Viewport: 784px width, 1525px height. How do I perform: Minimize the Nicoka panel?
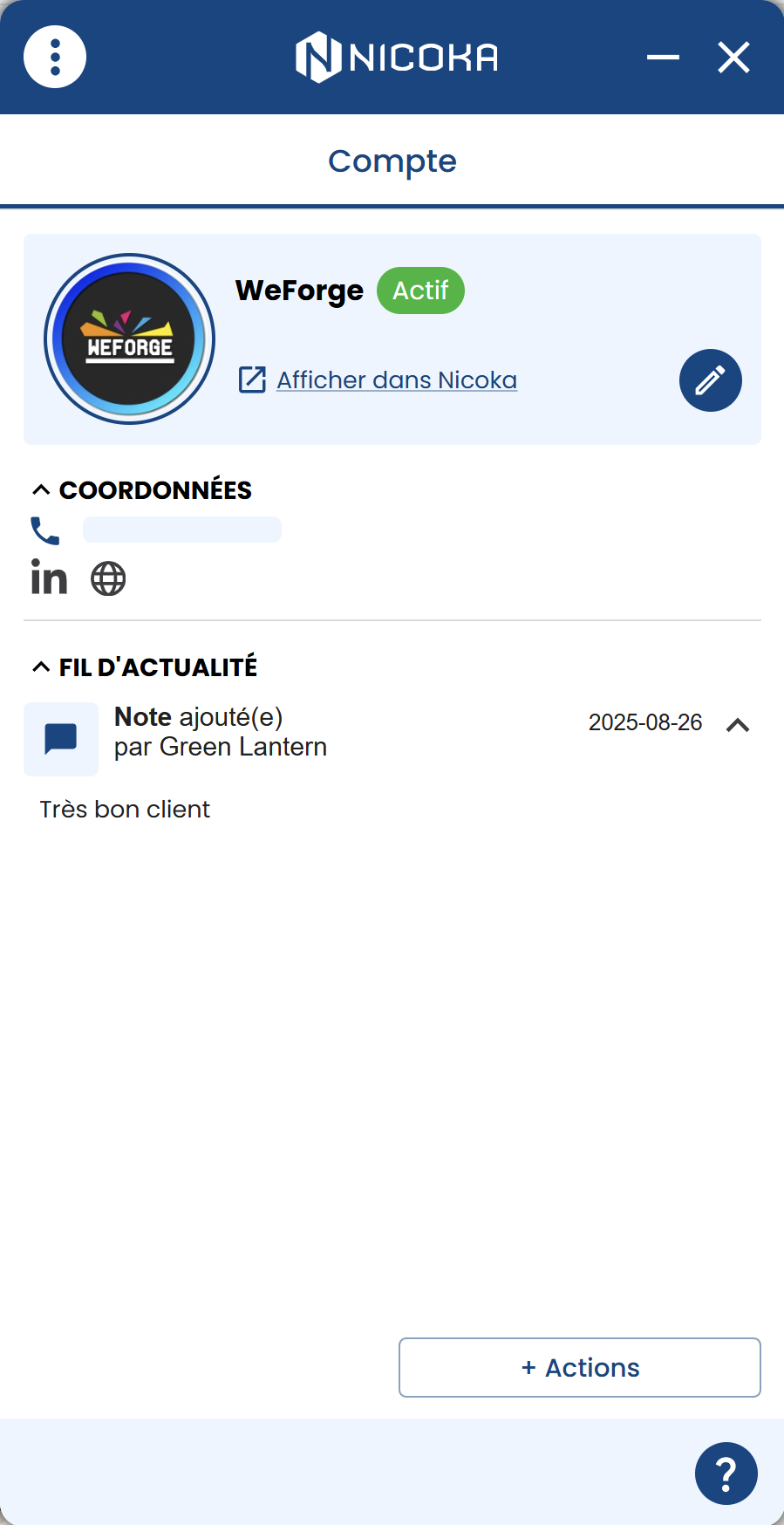[x=663, y=58]
